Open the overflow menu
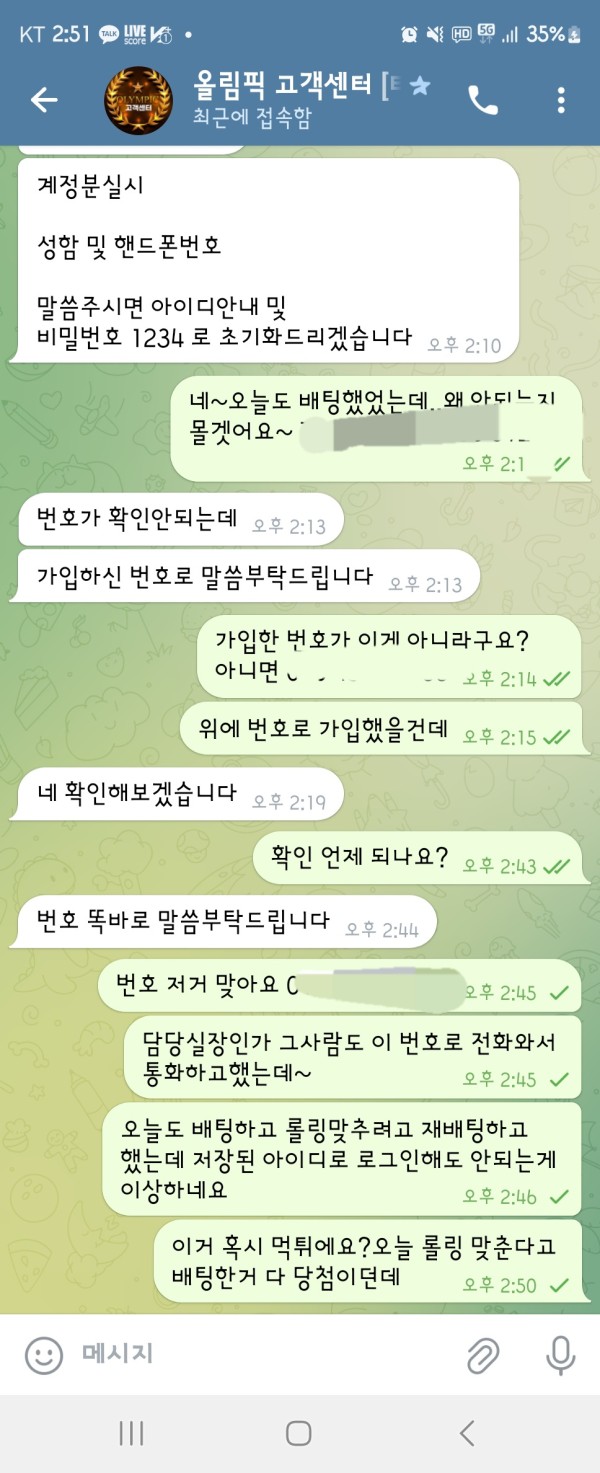 [x=561, y=98]
